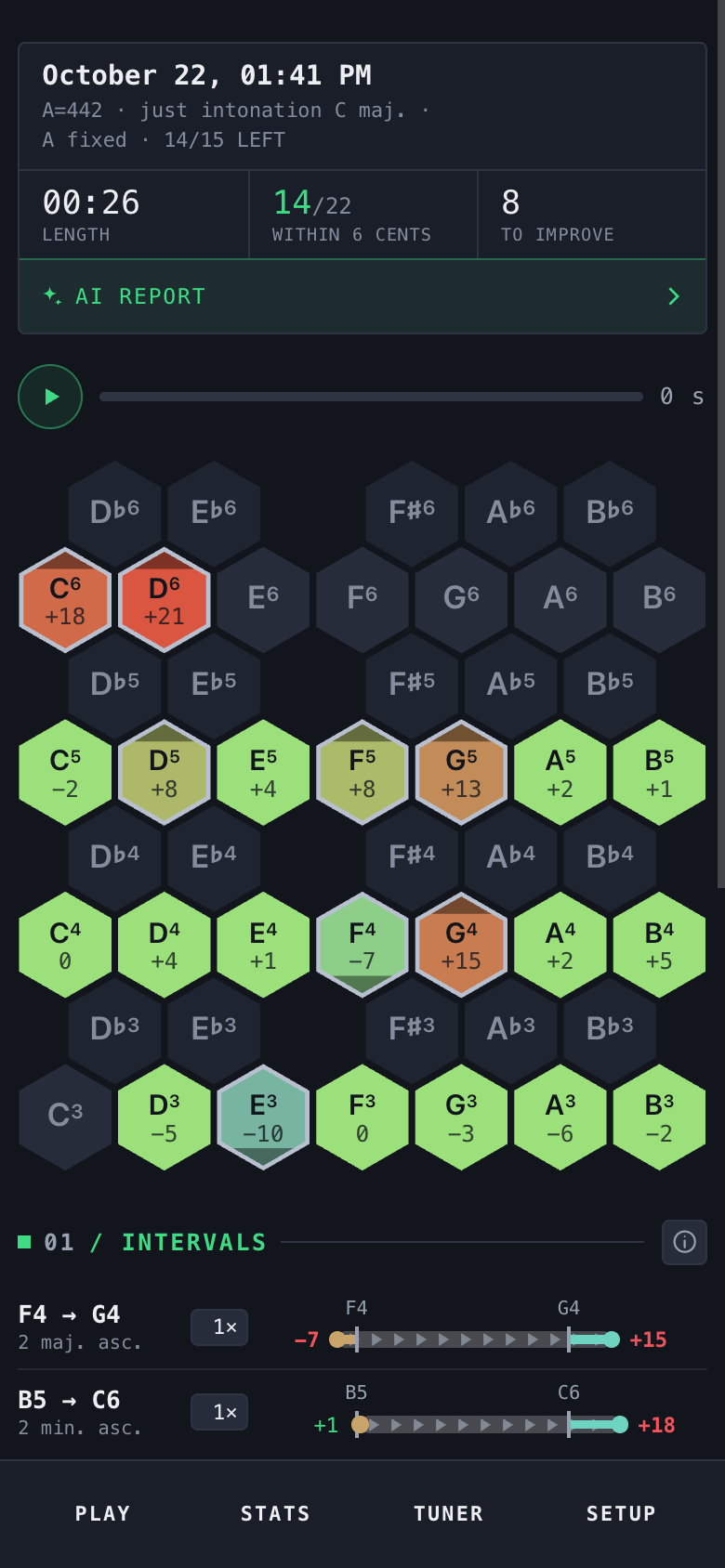Switch to the Setup tab
The height and width of the screenshot is (1568, 725).
(621, 1513)
